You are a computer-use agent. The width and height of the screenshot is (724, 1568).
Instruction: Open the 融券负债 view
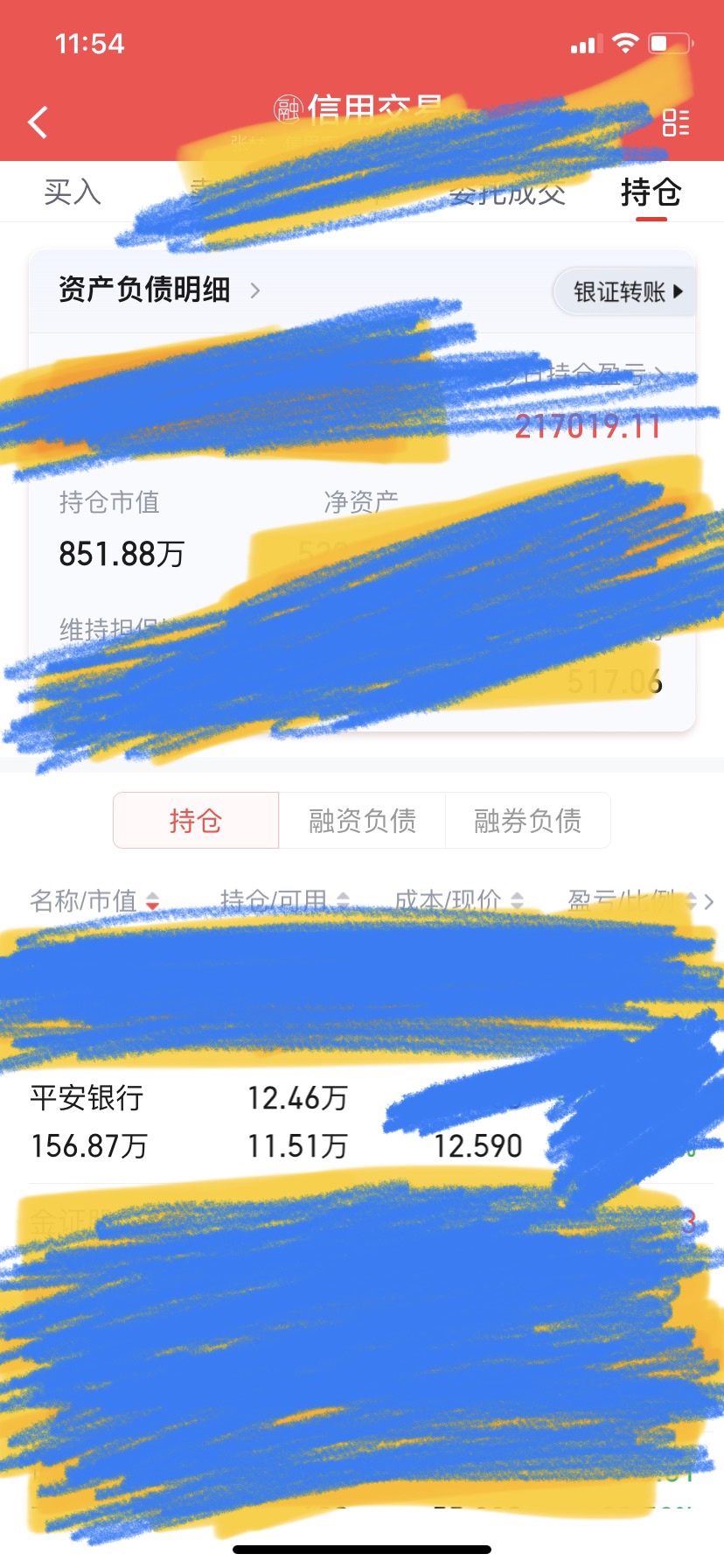528,821
